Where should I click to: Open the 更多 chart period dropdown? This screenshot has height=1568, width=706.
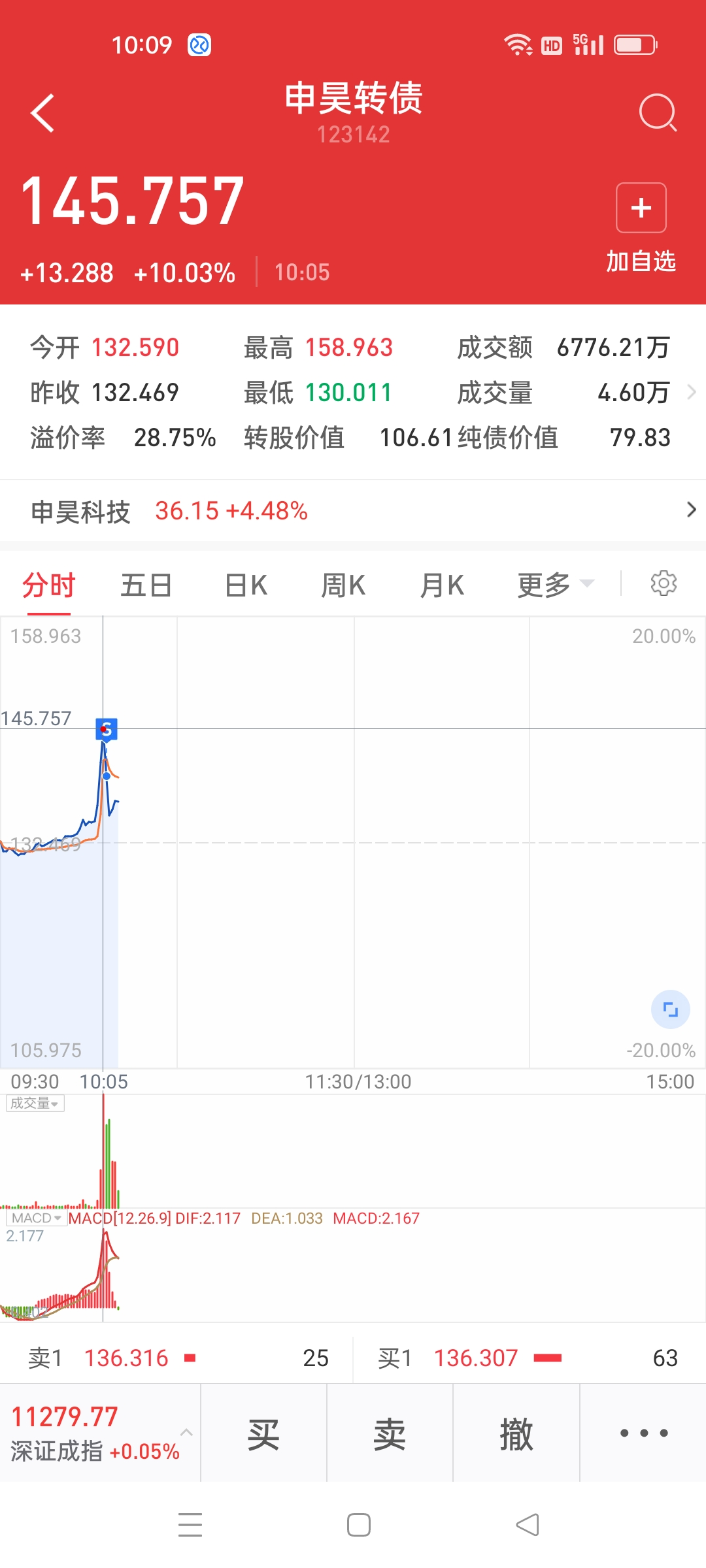(x=554, y=585)
